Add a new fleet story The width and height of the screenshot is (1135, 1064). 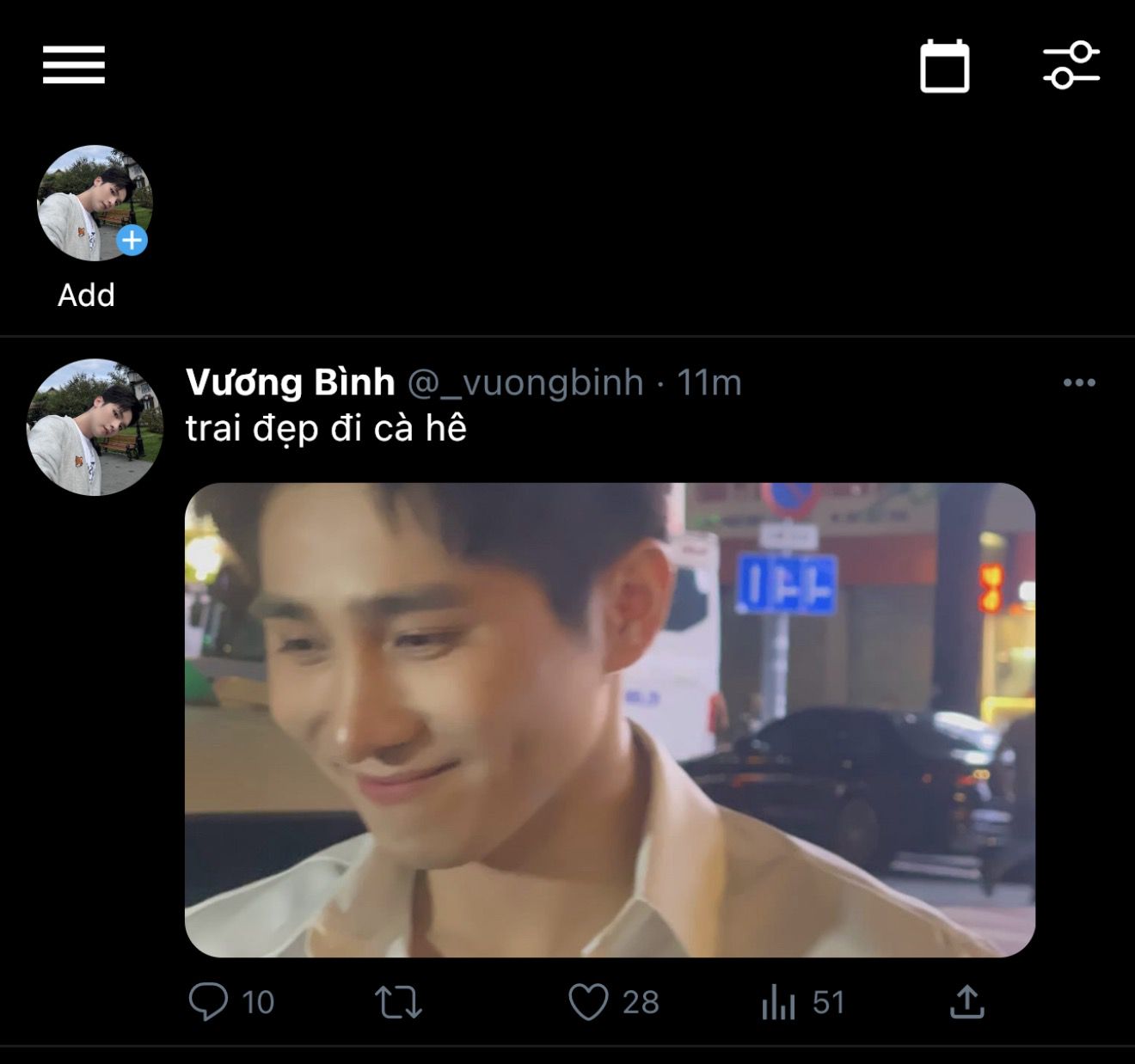pos(94,204)
